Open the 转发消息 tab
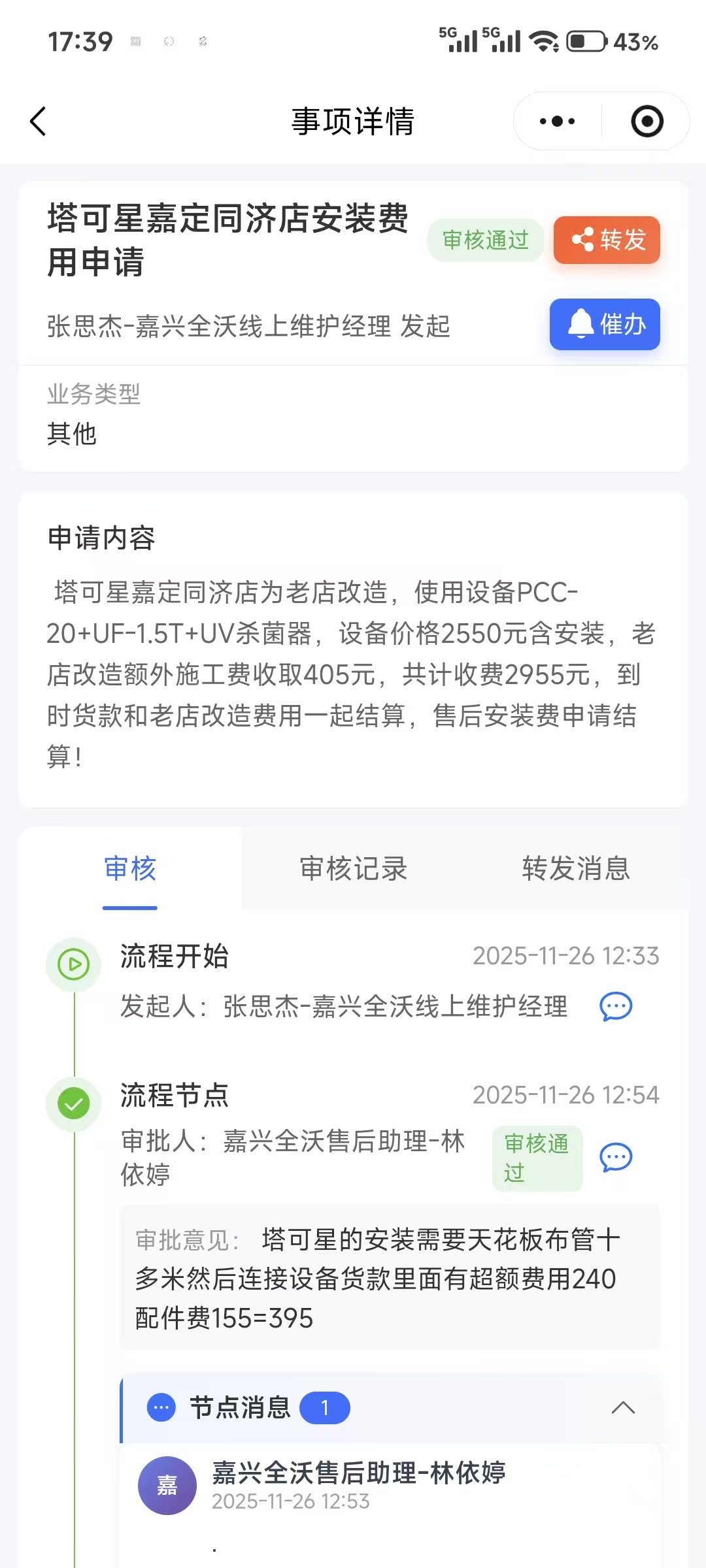 [x=576, y=869]
